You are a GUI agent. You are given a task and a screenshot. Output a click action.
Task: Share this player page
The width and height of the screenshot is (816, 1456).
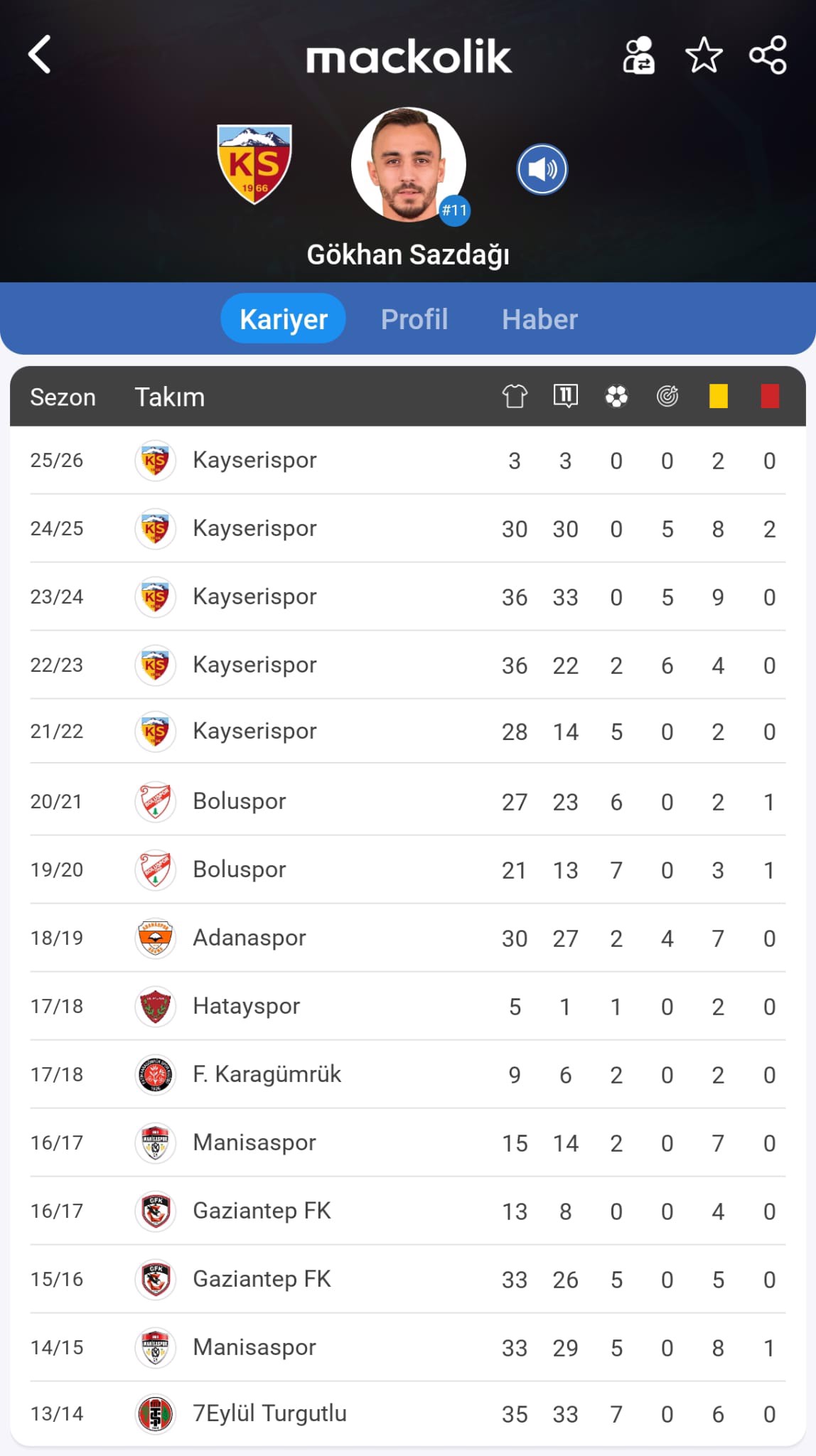point(768,55)
